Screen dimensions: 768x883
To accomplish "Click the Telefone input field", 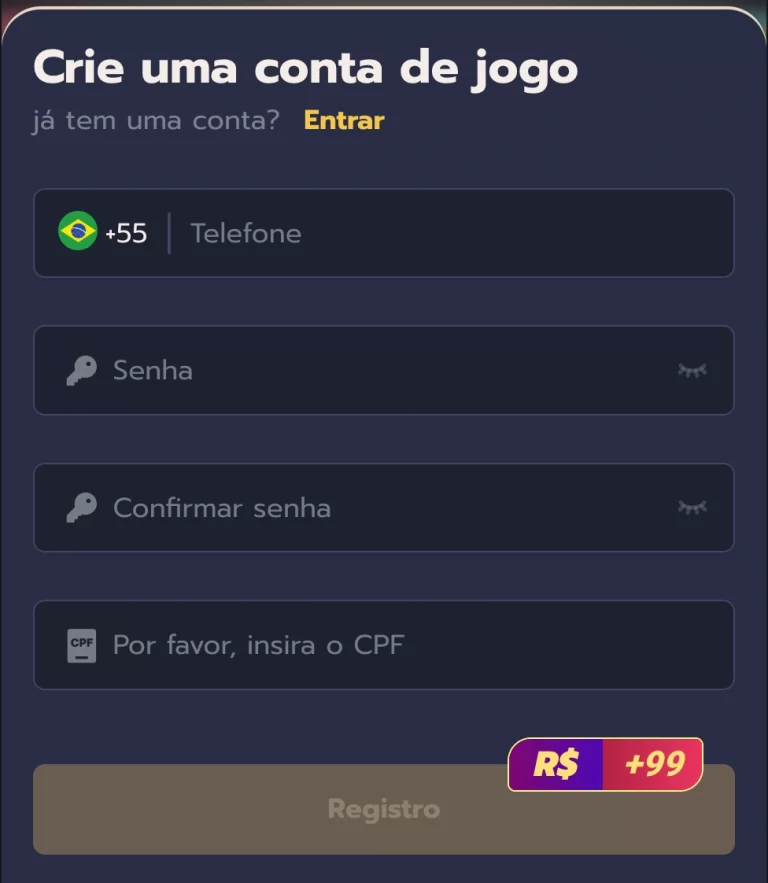I will tap(400, 233).
